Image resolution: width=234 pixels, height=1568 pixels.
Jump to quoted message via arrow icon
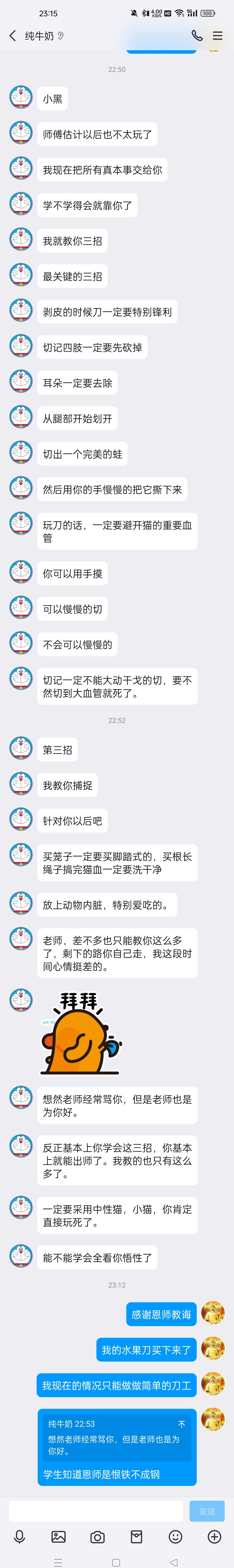coord(182,1424)
